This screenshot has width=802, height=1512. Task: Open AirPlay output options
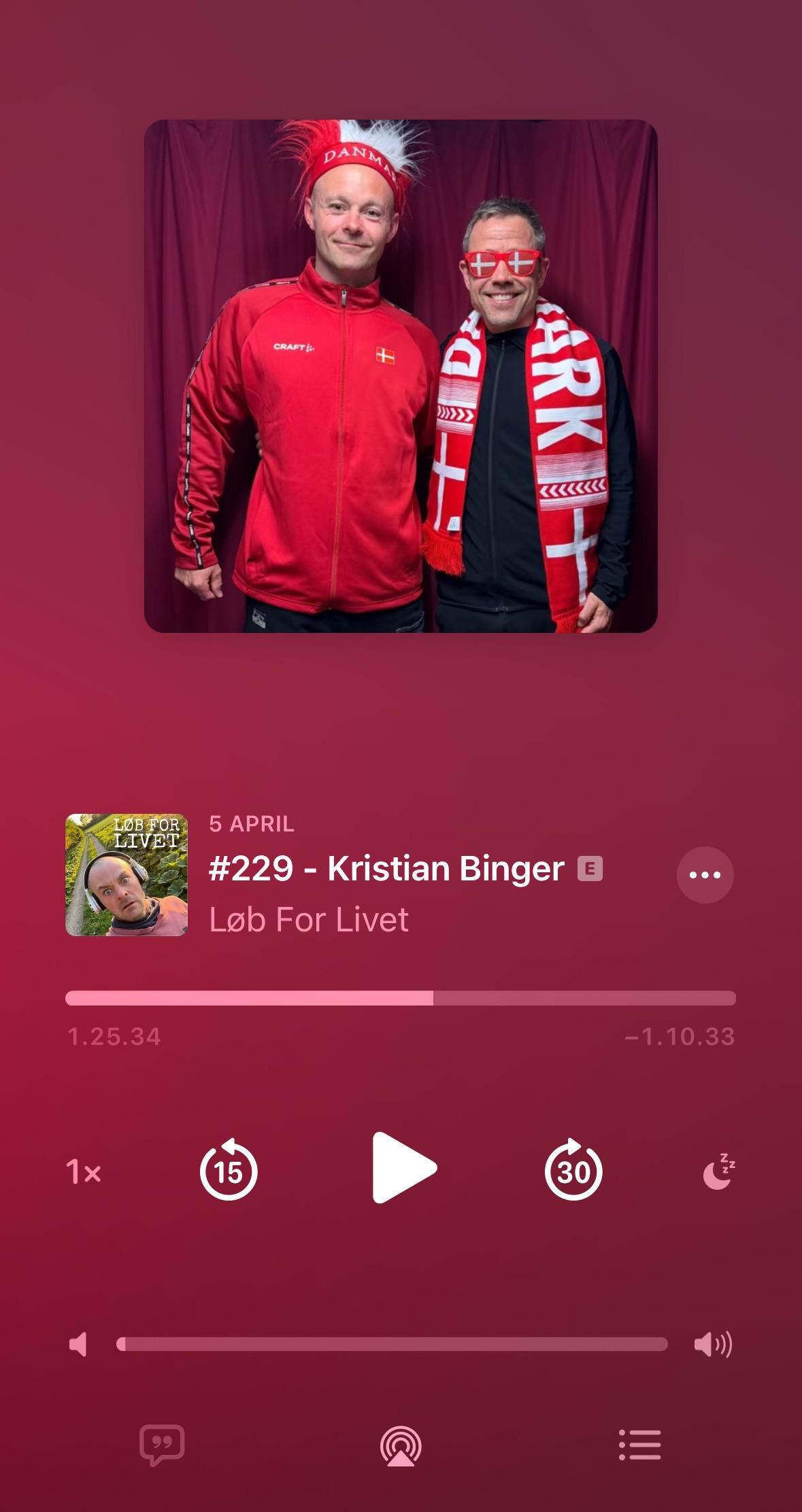click(401, 1445)
